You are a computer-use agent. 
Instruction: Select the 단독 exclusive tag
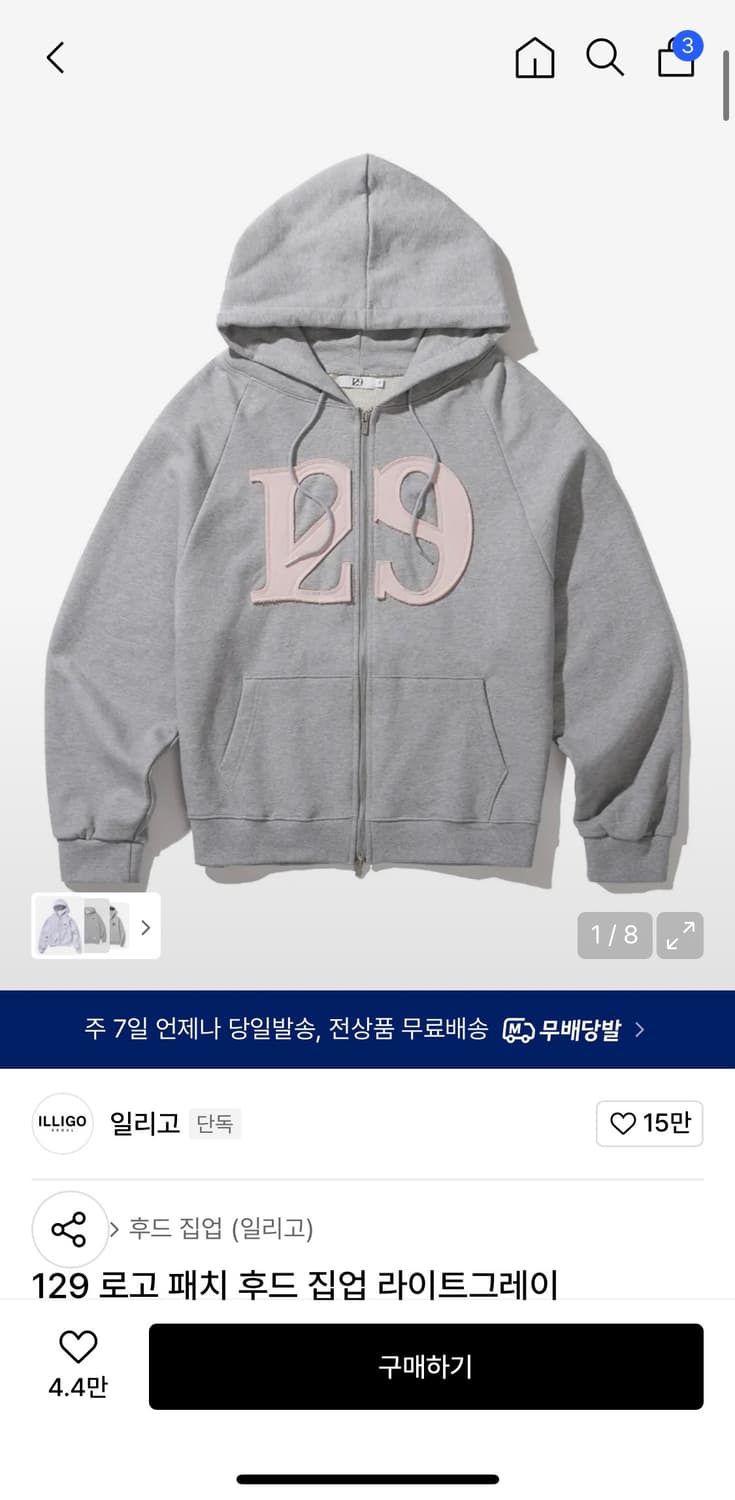(215, 1125)
